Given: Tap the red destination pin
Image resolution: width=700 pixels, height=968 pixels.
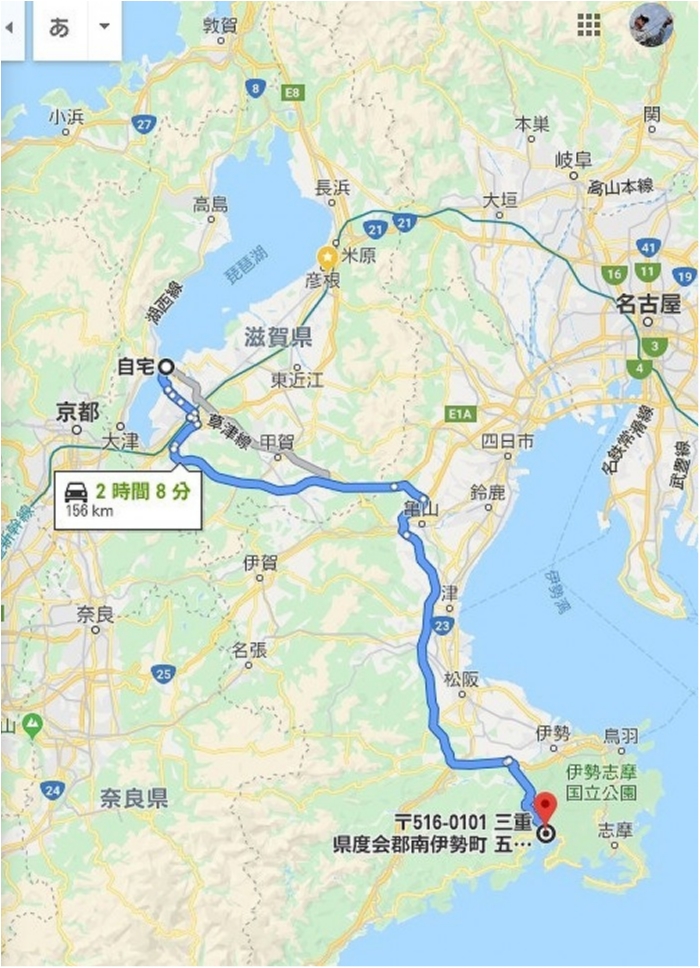Looking at the screenshot, I should (545, 805).
